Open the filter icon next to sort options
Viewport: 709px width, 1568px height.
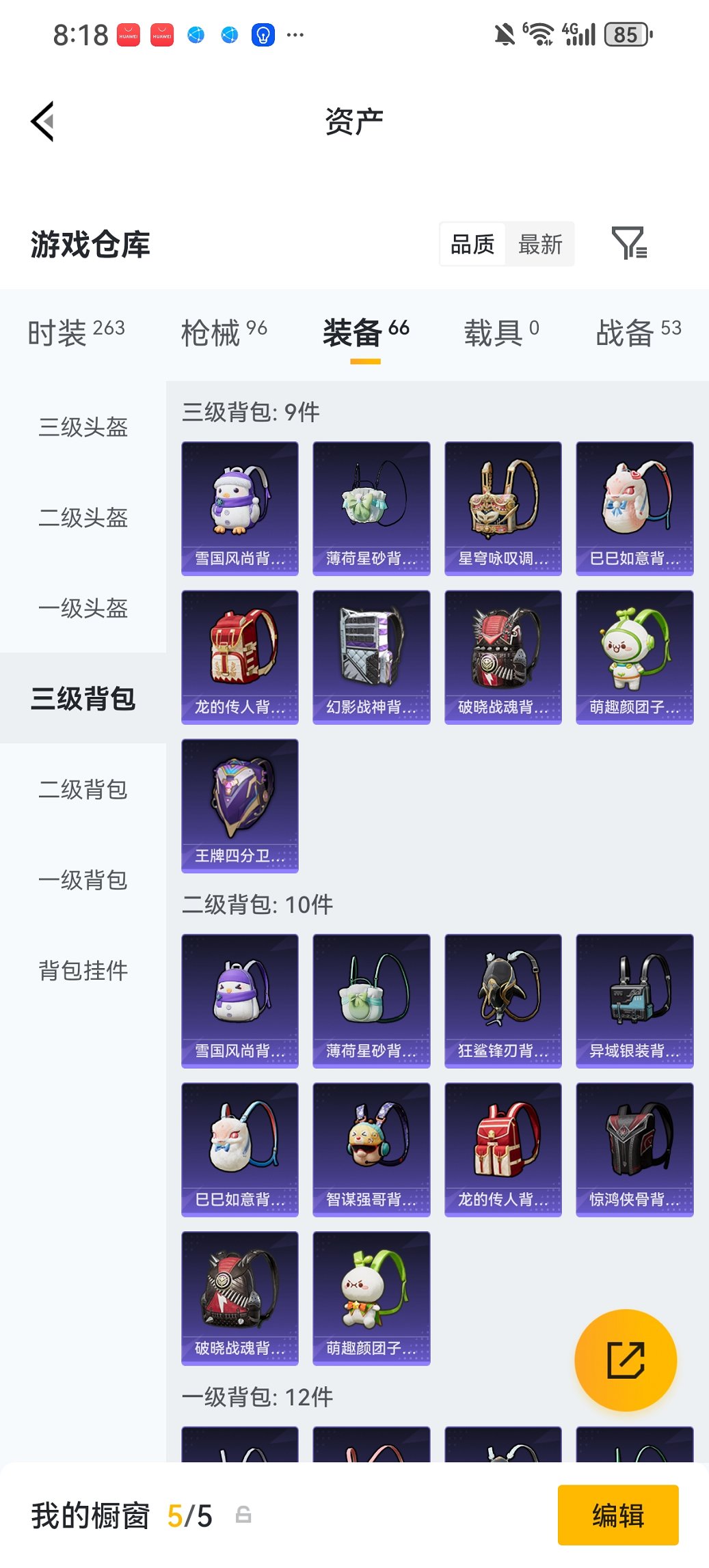pos(633,244)
